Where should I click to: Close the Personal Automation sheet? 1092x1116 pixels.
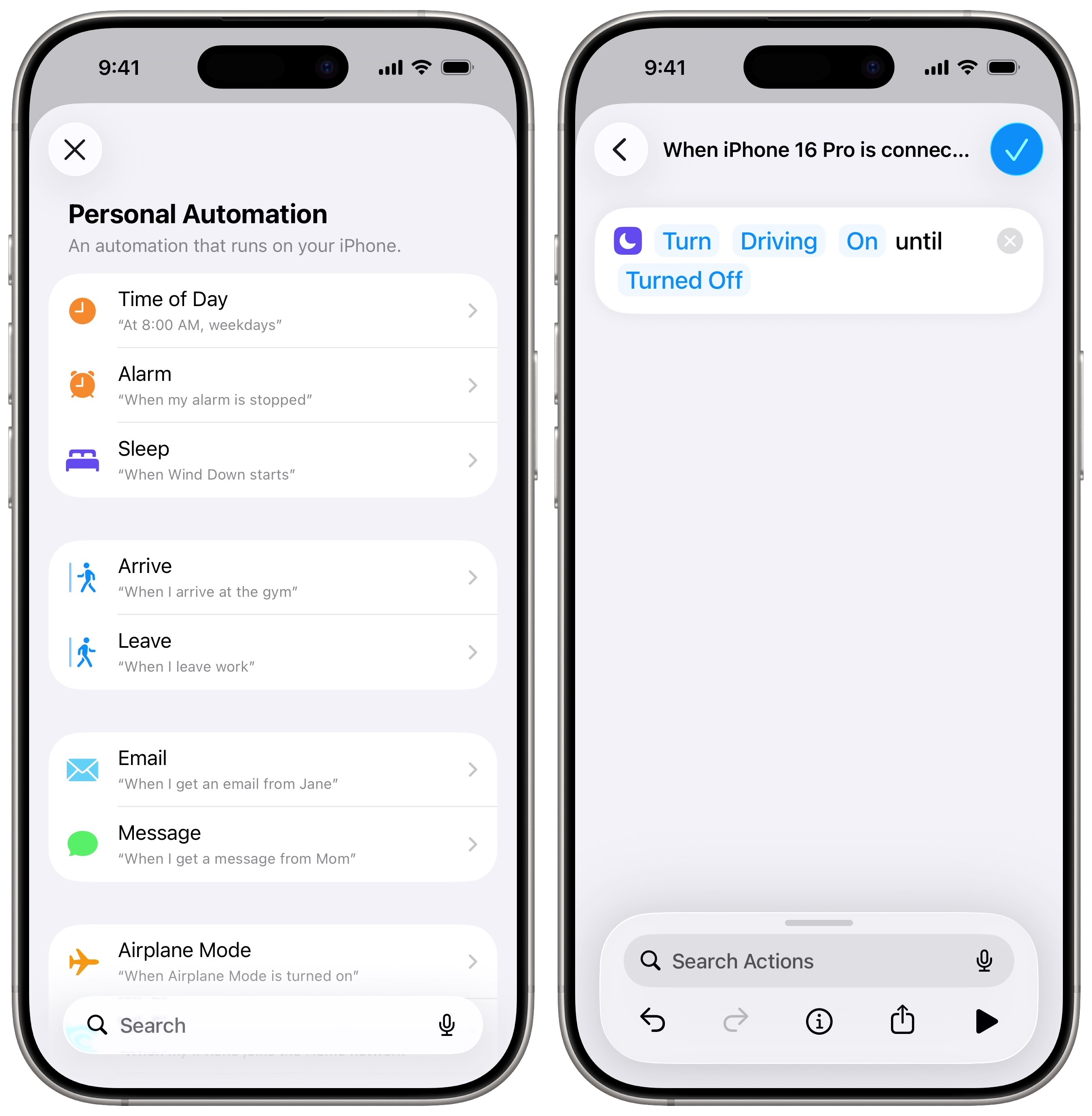tap(75, 150)
